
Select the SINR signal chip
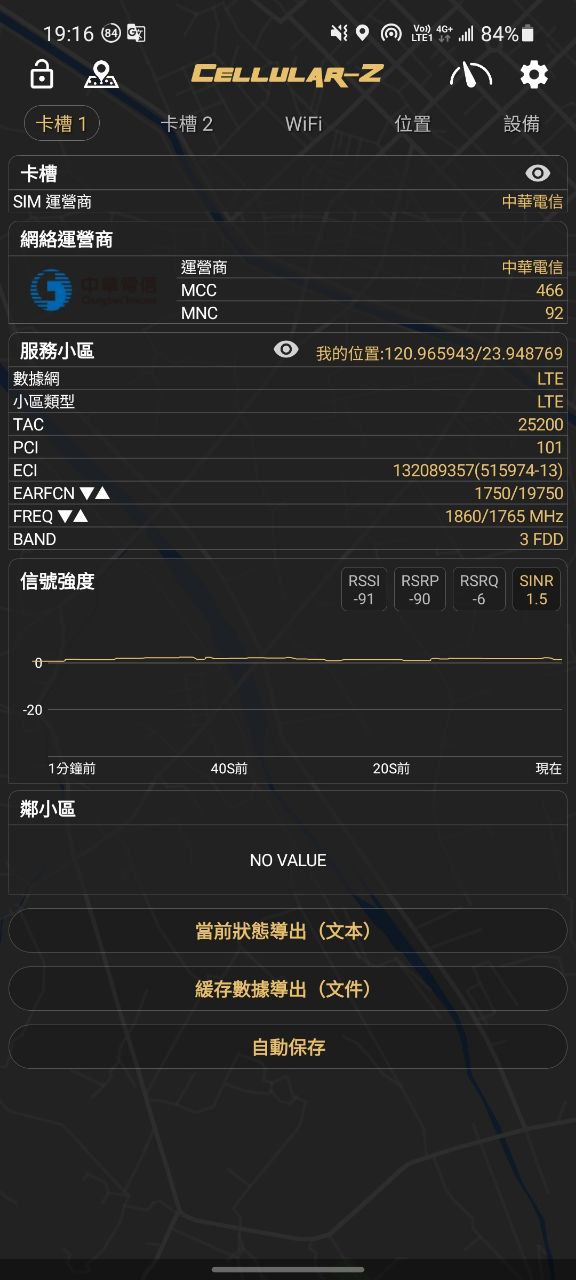point(537,589)
